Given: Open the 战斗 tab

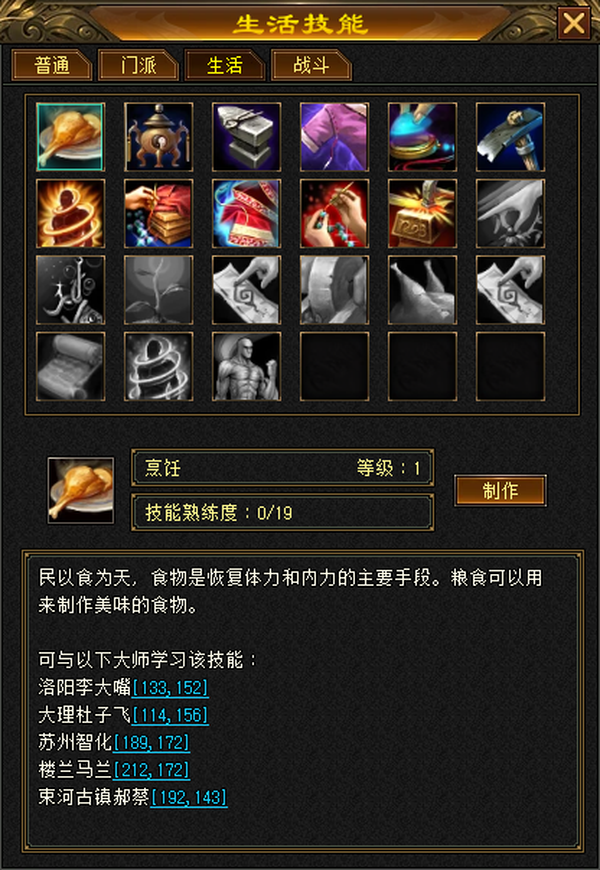Looking at the screenshot, I should pyautogui.click(x=311, y=65).
